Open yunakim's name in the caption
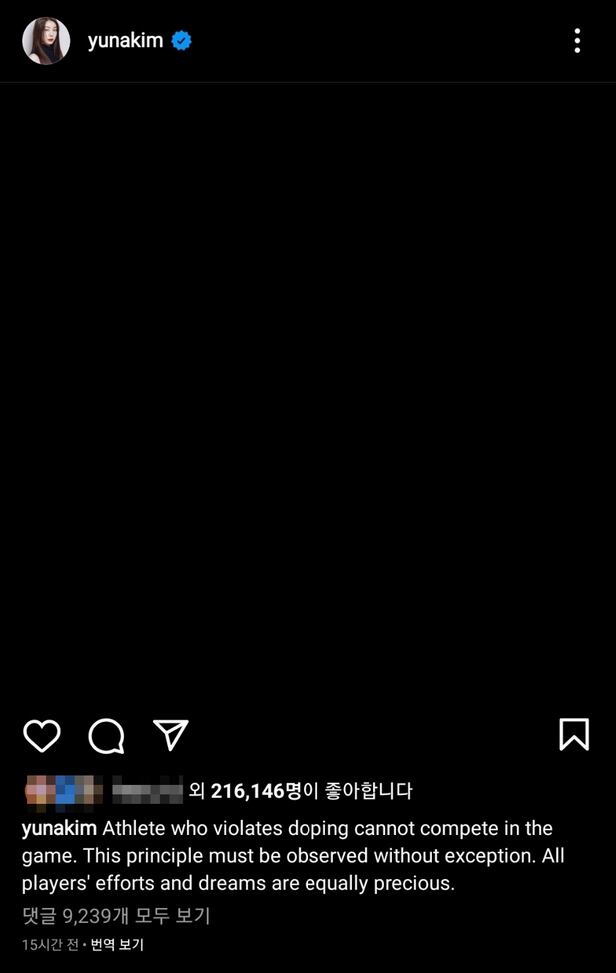The height and width of the screenshot is (973, 616). pos(59,828)
